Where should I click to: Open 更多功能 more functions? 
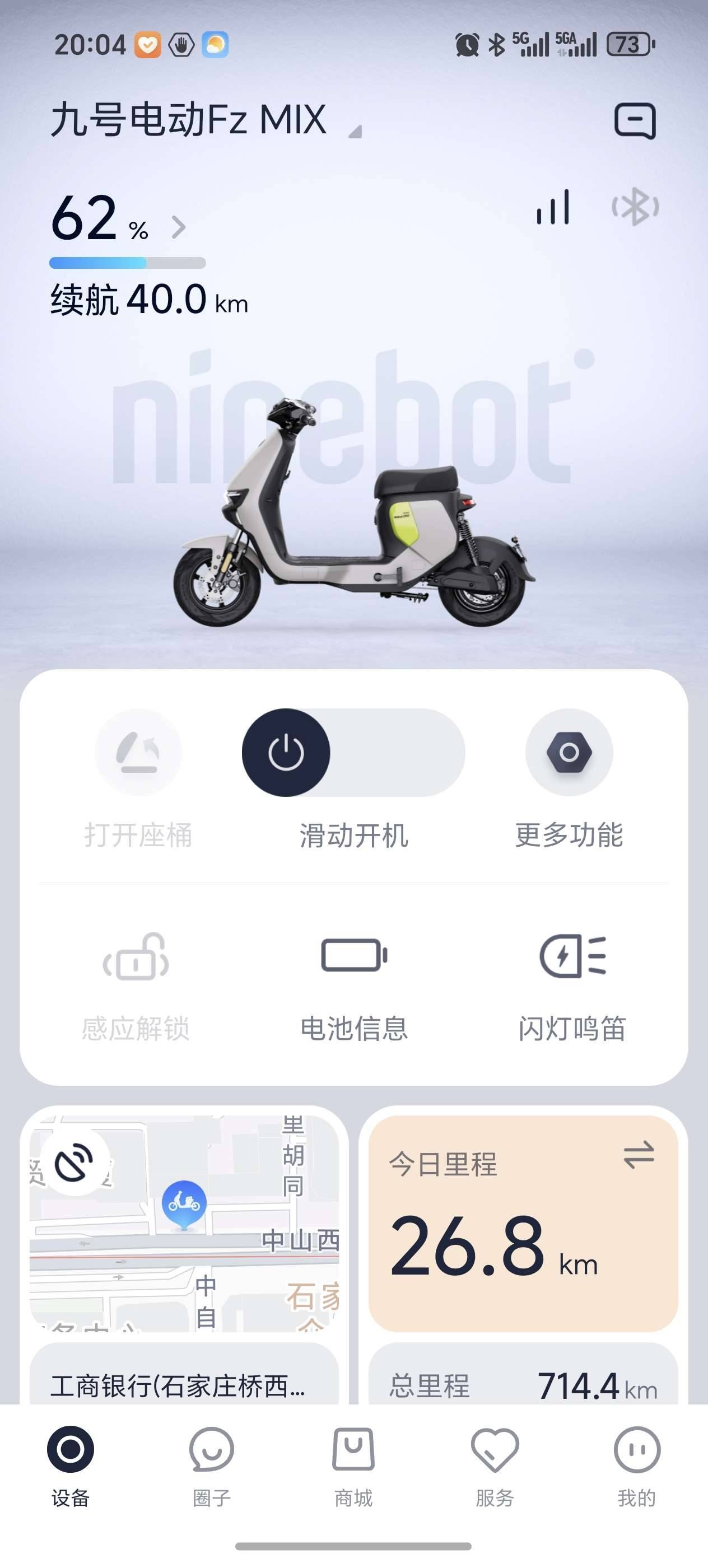click(x=569, y=752)
